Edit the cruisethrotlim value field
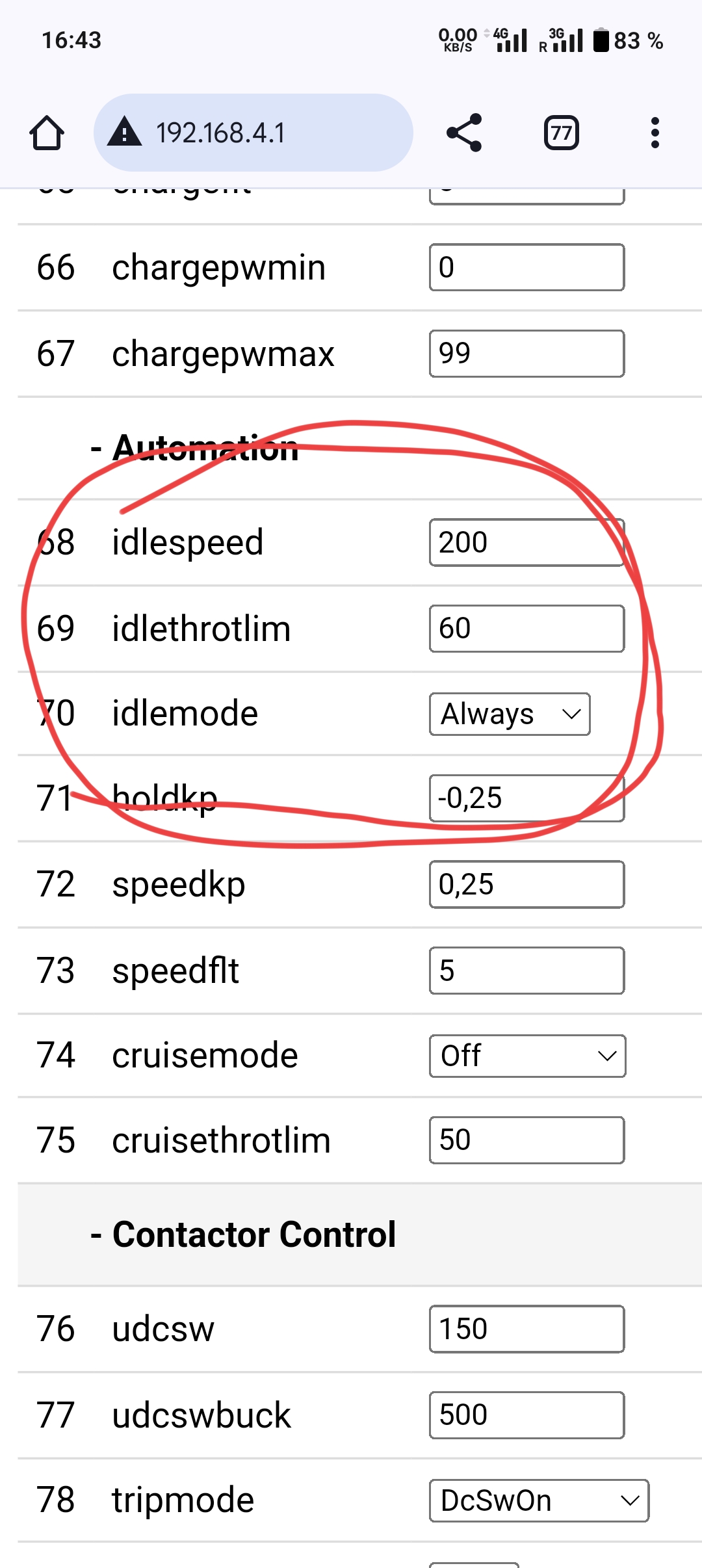 (526, 1140)
